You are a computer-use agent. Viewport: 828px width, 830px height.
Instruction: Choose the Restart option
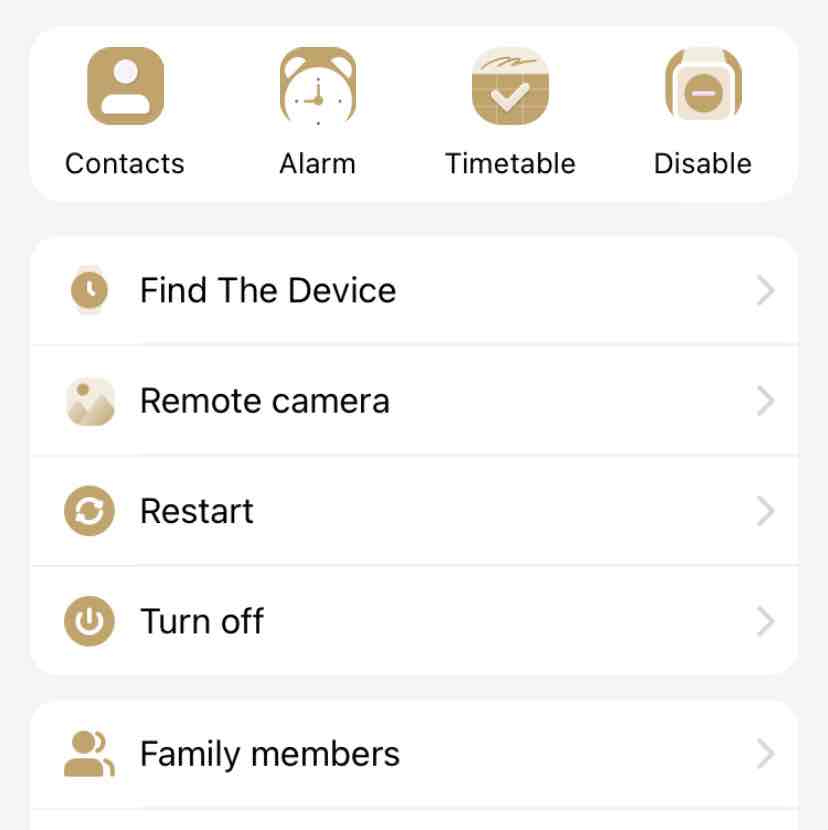[414, 511]
